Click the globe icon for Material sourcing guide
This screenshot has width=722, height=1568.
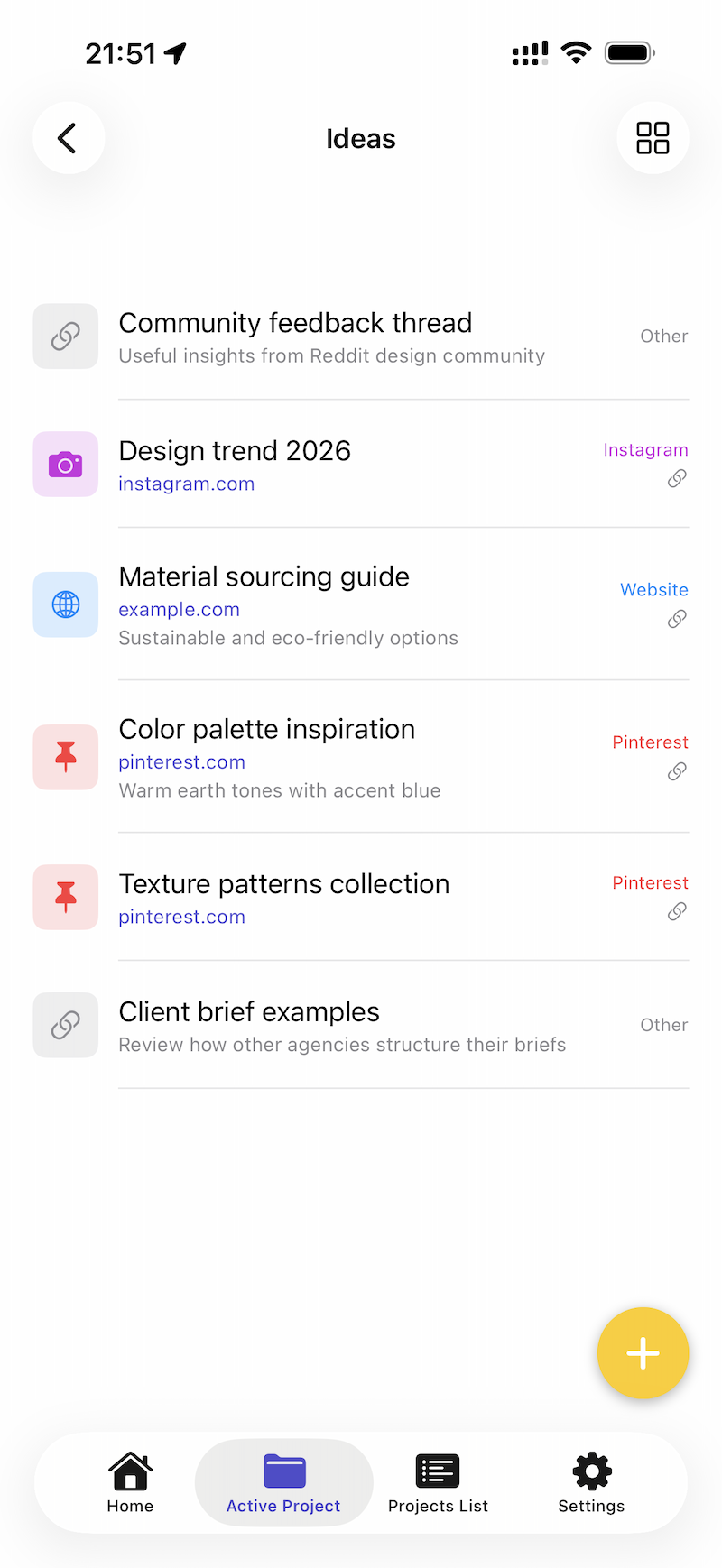click(x=65, y=604)
